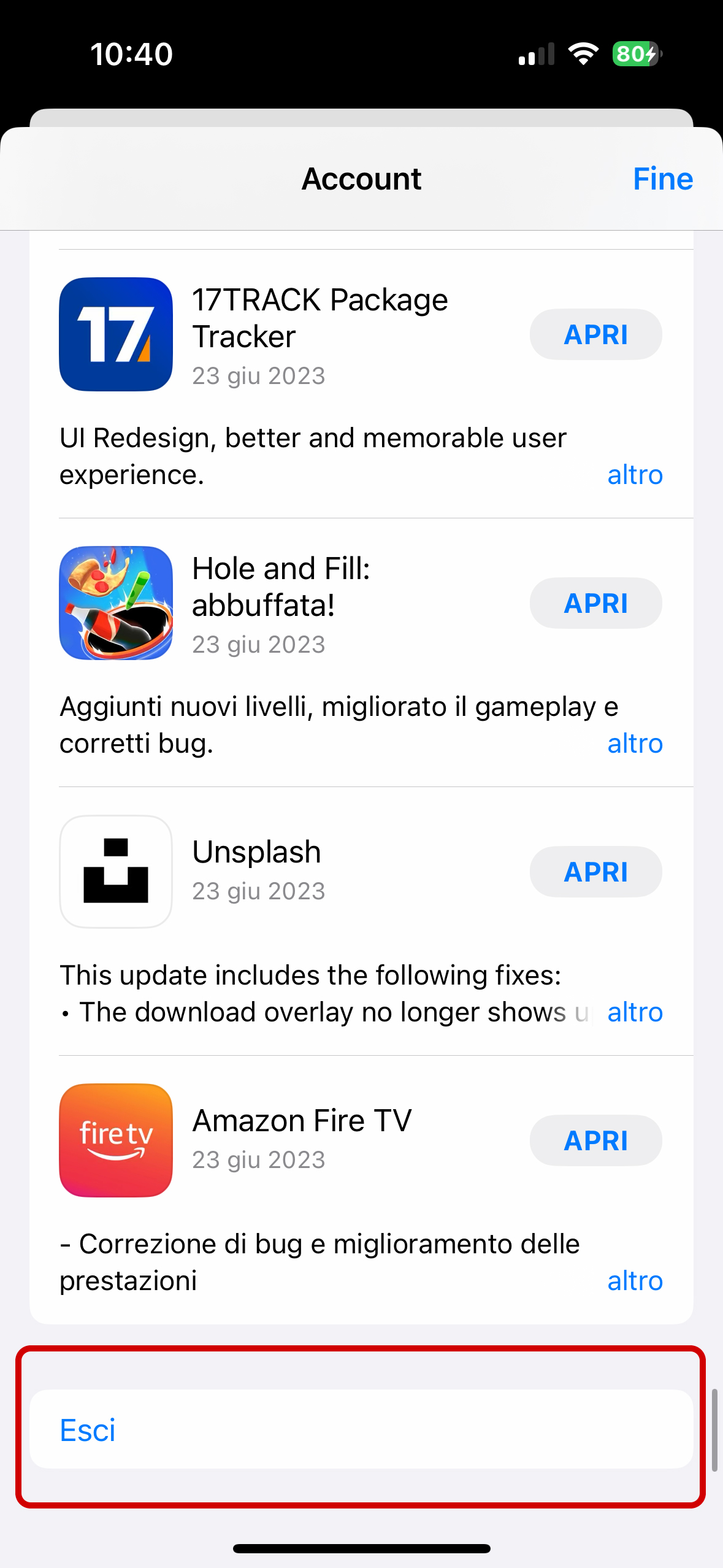Expand 17TRACK update notes with altro
Screen dimensions: 723x1568
pyautogui.click(x=635, y=475)
